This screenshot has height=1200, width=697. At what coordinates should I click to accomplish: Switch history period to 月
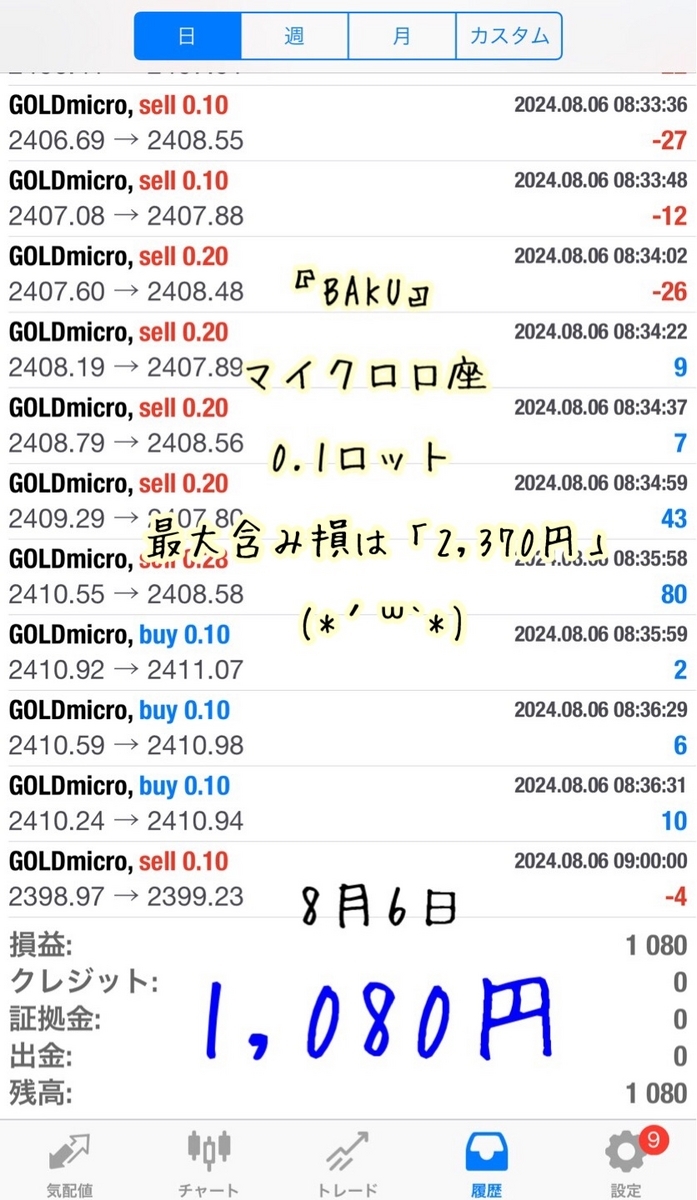pyautogui.click(x=401, y=37)
